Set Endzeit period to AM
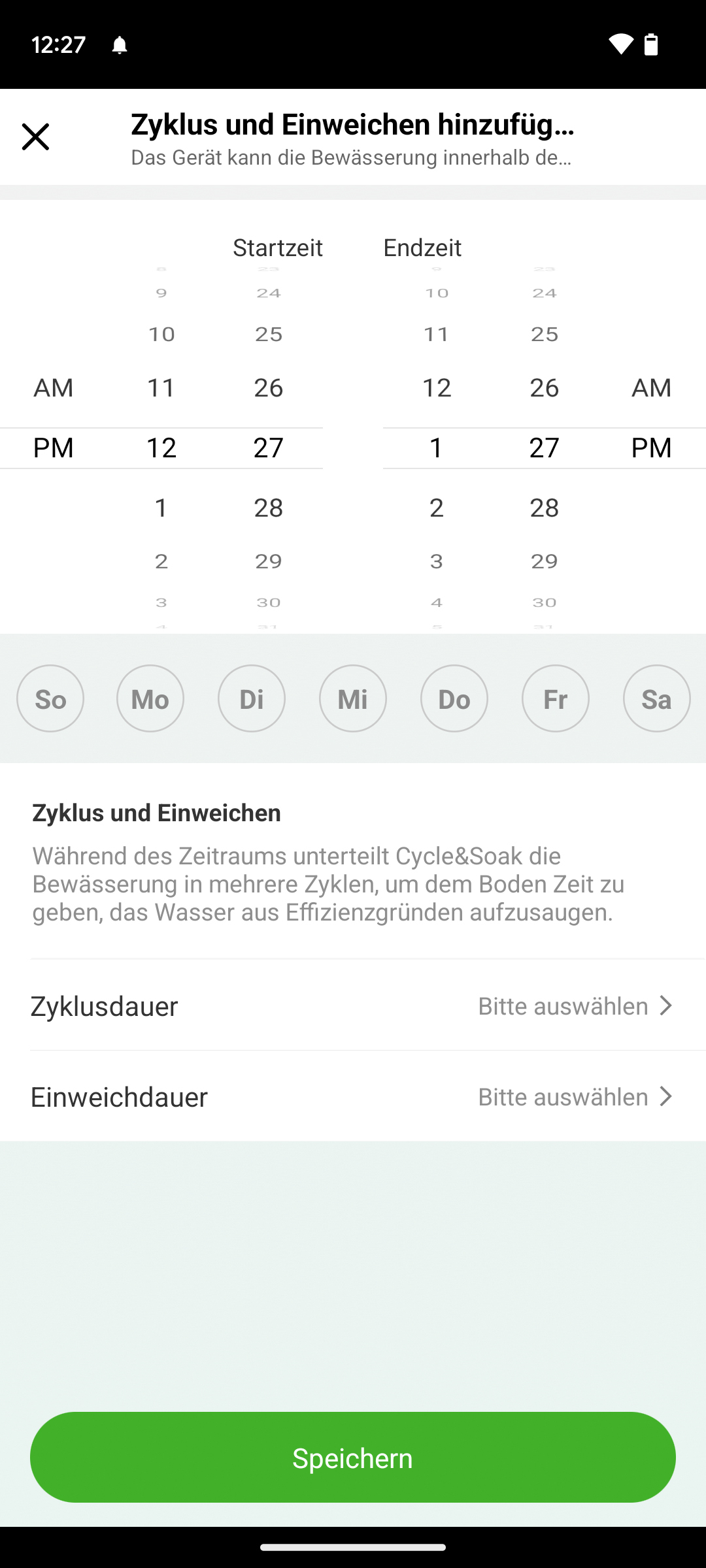Screen dimensions: 706x1568 click(651, 387)
